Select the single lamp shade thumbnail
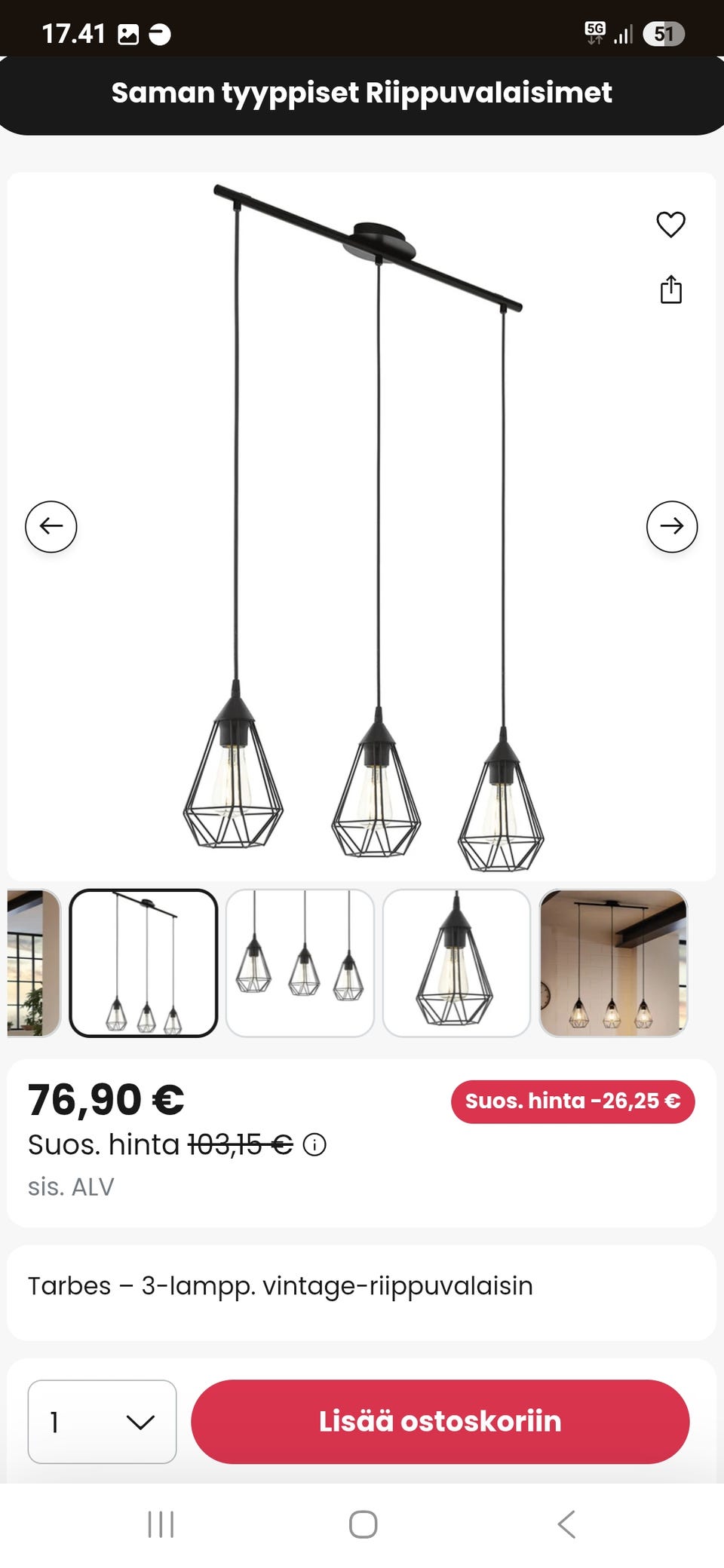 coord(456,963)
